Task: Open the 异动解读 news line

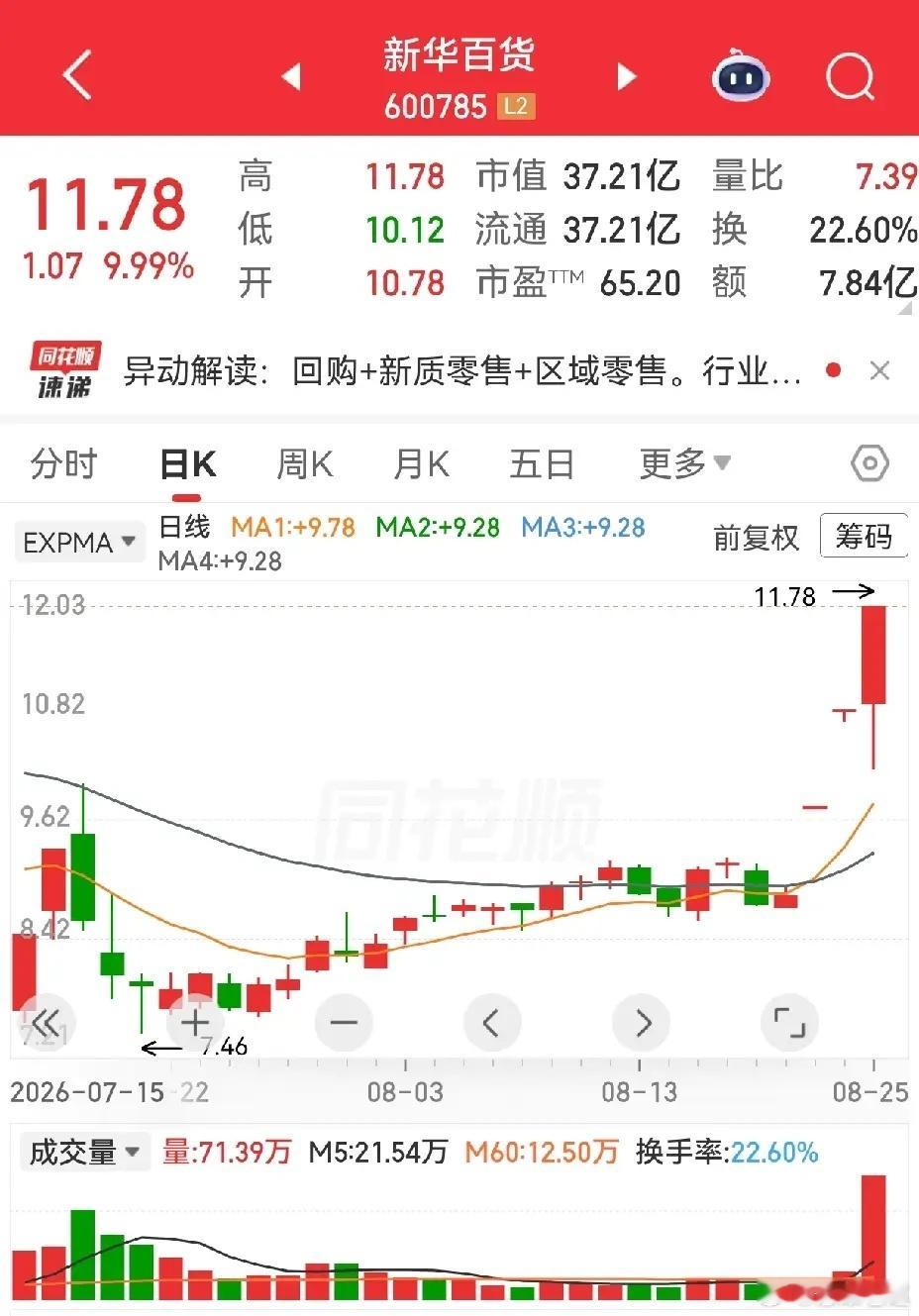Action: point(462,371)
